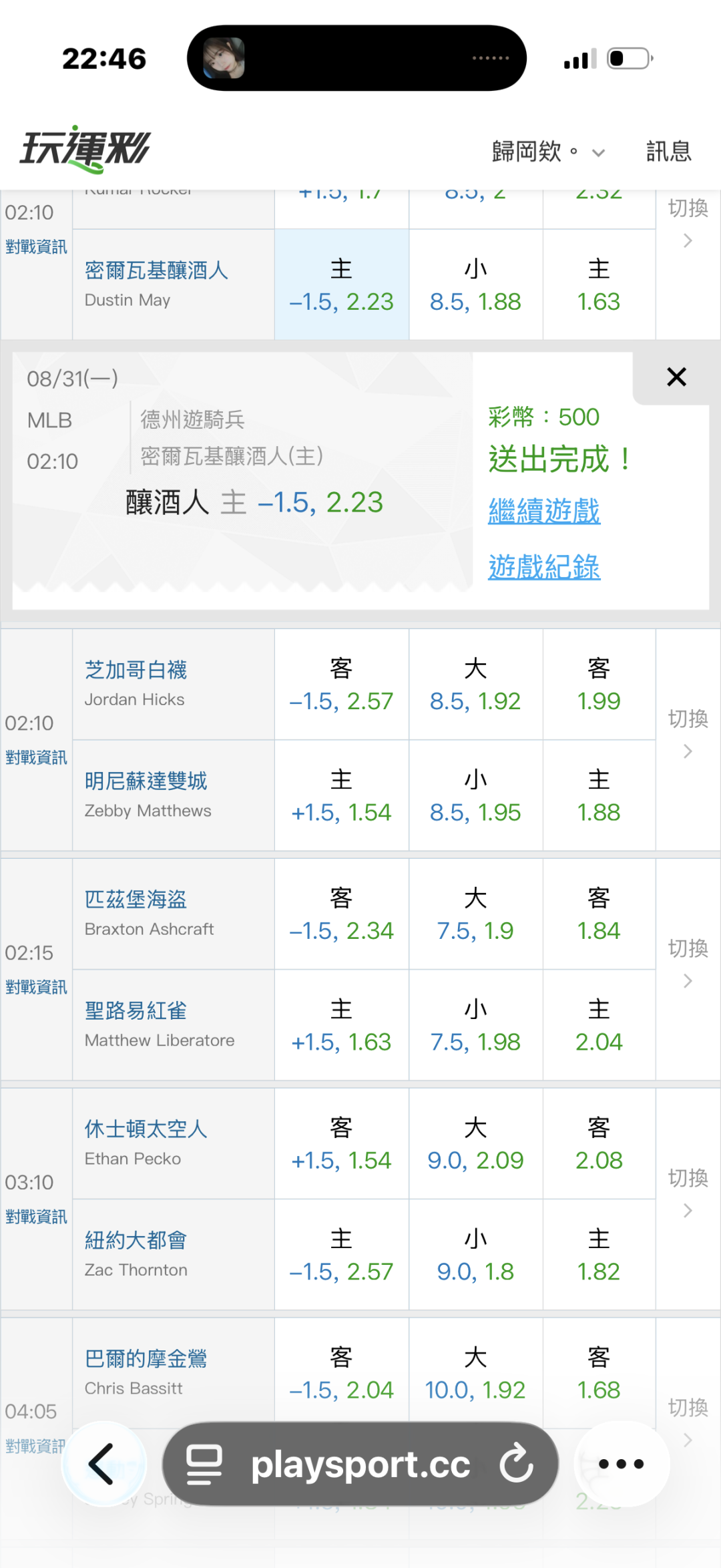The height and width of the screenshot is (1568, 721).
Task: Open the 遊戲紀錄 link
Action: coord(544,567)
